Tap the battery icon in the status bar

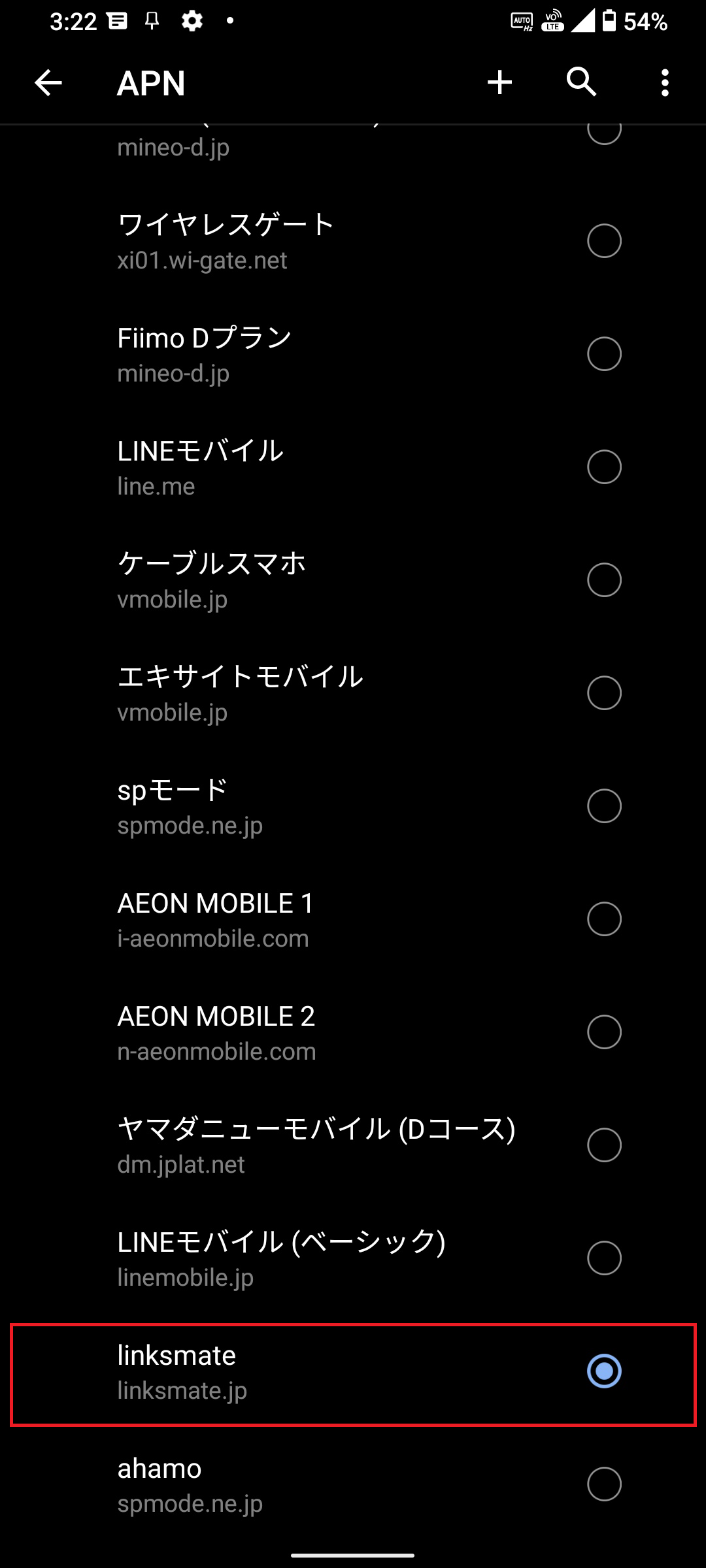pos(609,22)
